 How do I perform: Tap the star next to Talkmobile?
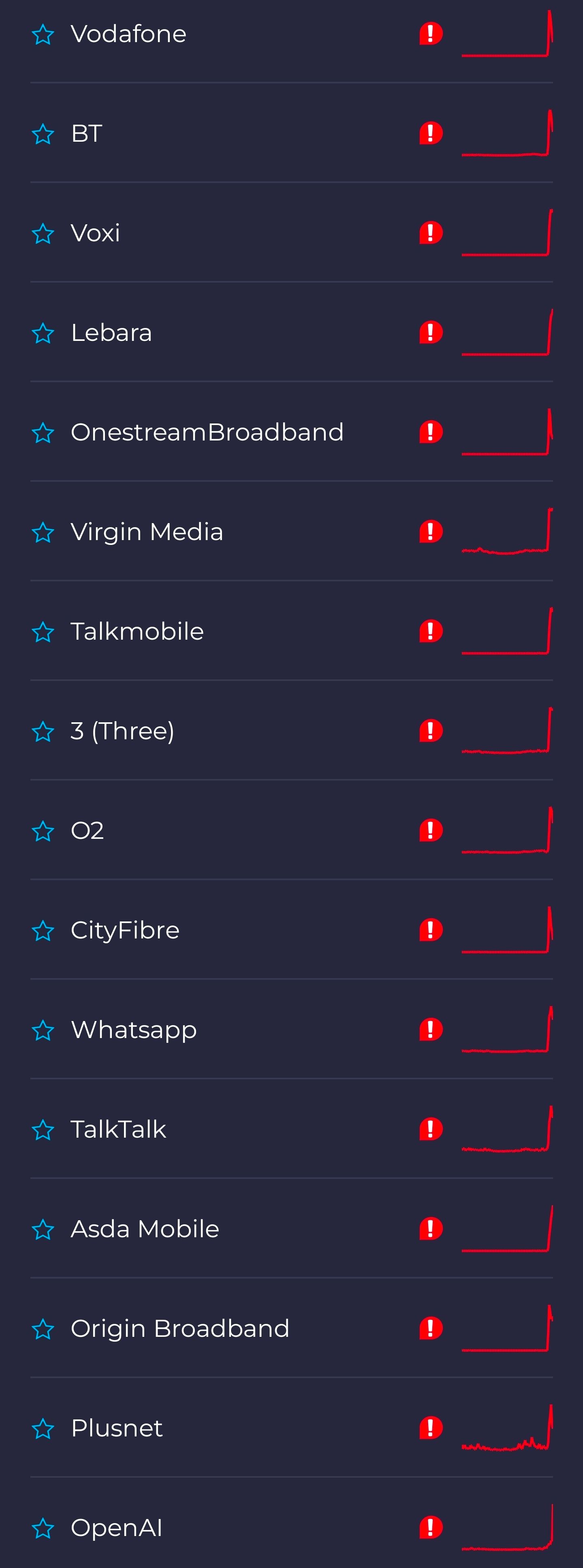click(43, 632)
